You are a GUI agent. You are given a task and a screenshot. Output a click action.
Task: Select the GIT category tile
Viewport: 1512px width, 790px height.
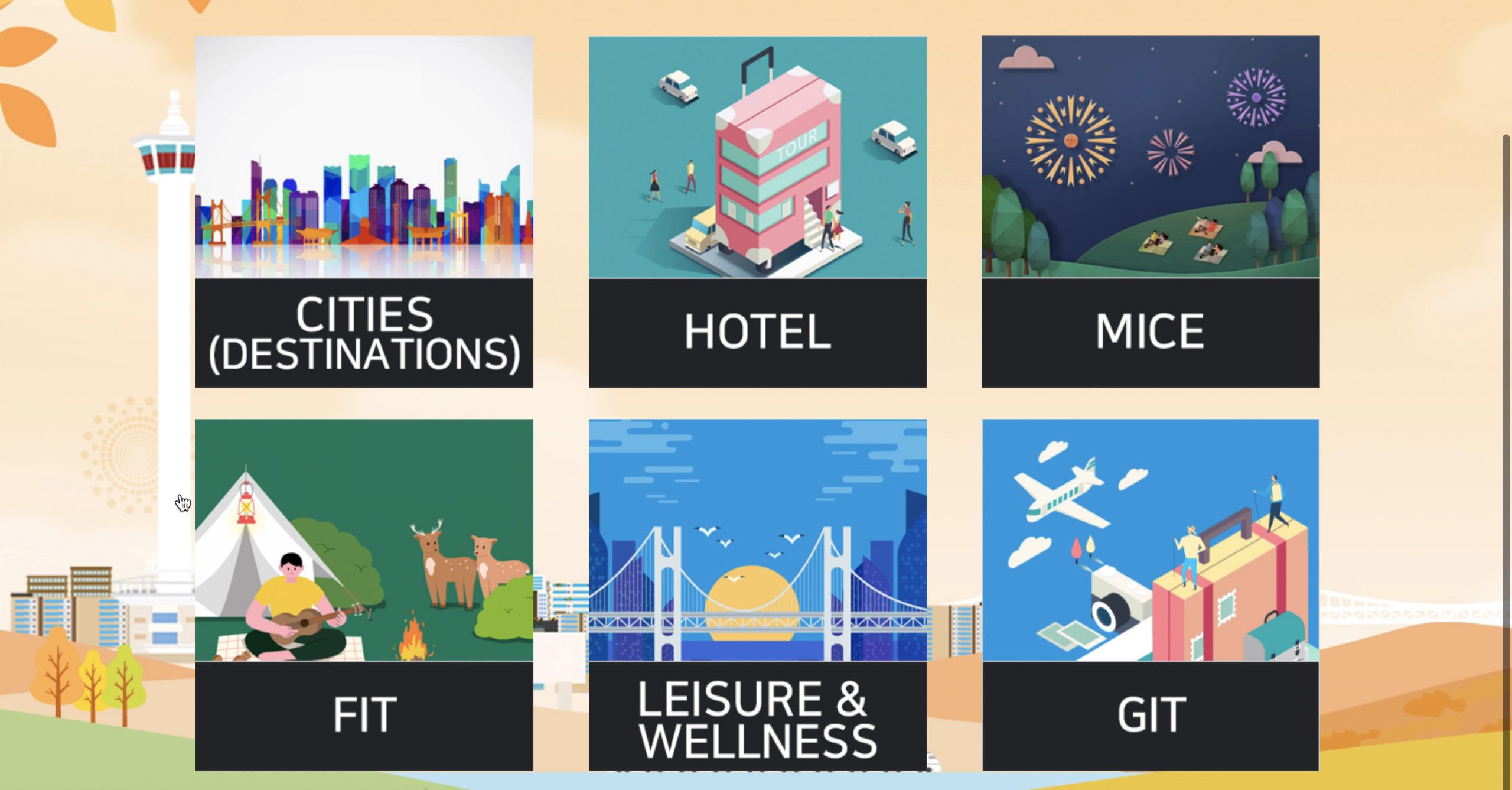click(x=1150, y=594)
